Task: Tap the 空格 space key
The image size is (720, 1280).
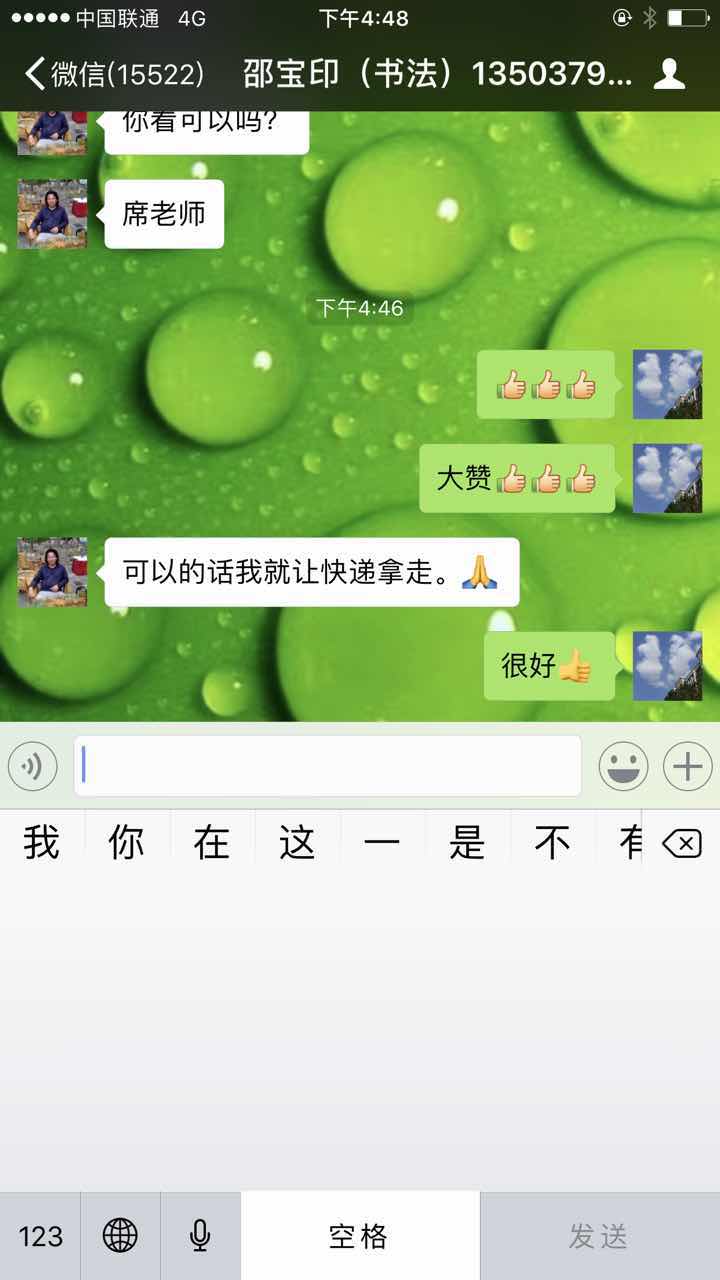Action: click(360, 1236)
